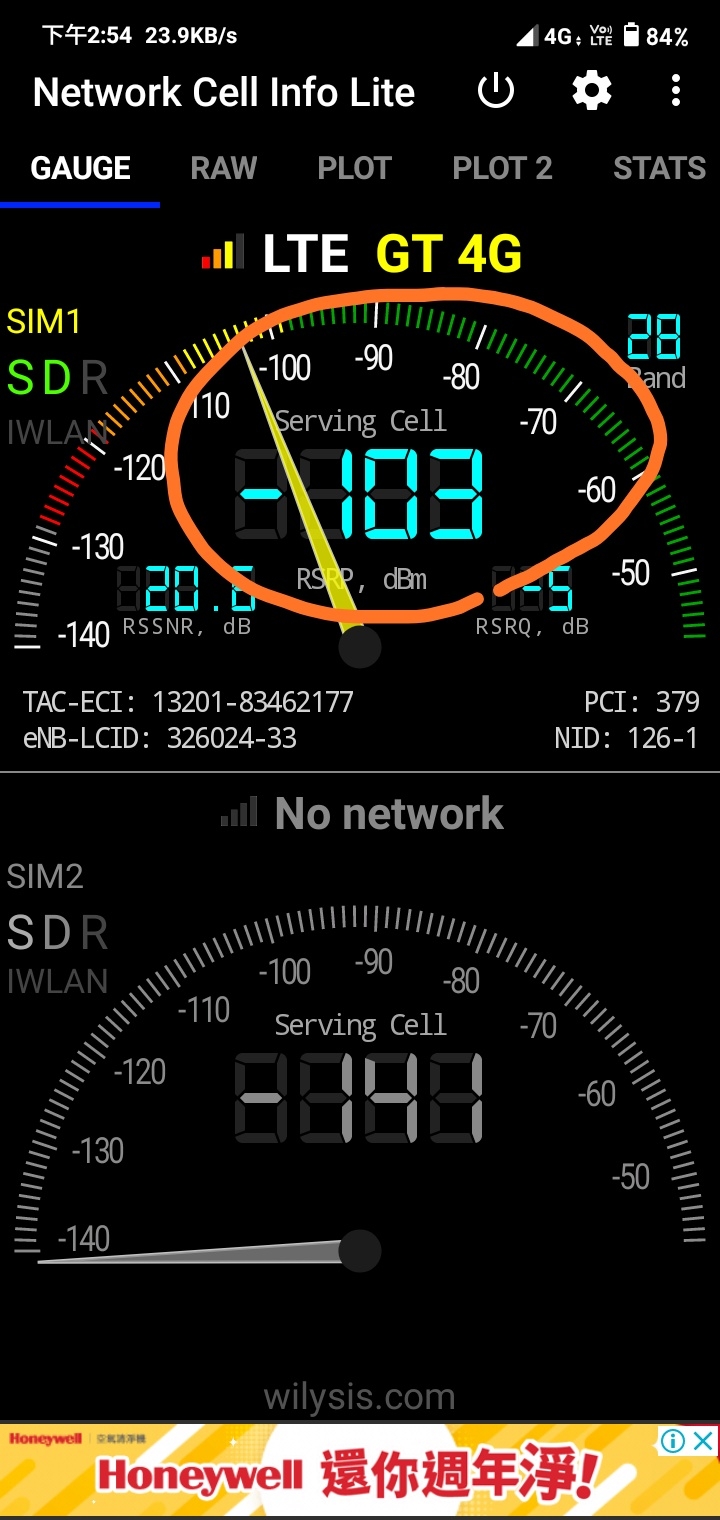Viewport: 720px width, 1520px height.
Task: Switch to the RAW tab
Action: click(x=224, y=168)
